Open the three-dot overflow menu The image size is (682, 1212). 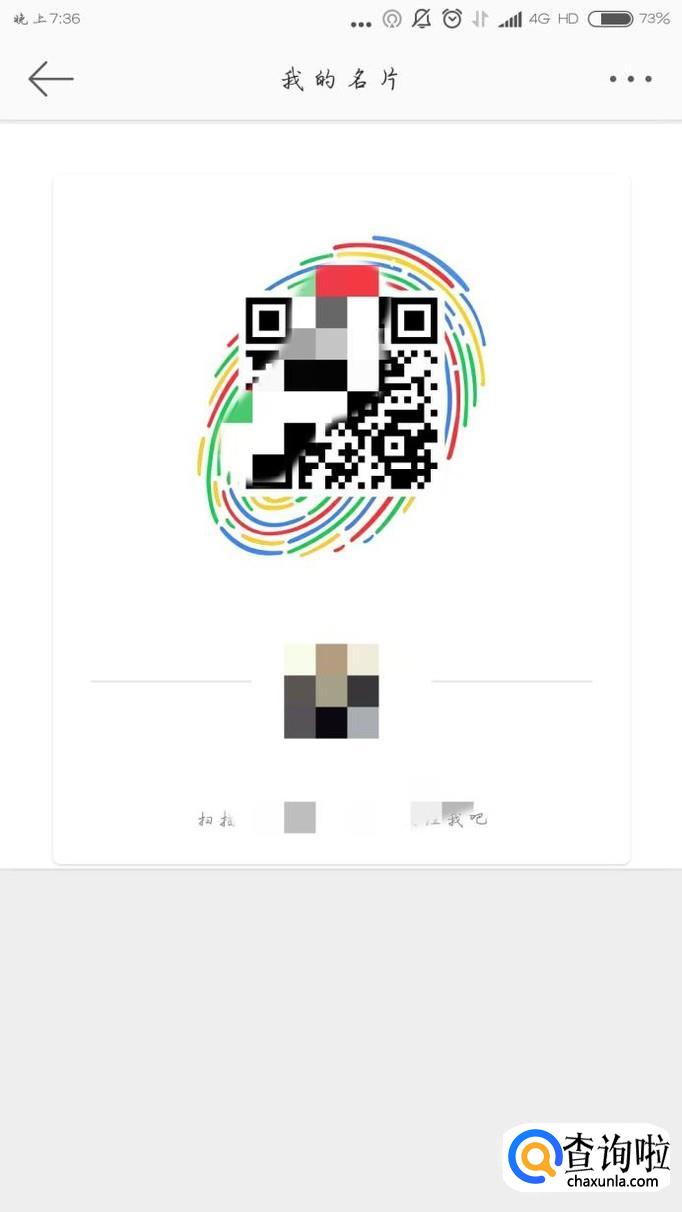[x=631, y=79]
